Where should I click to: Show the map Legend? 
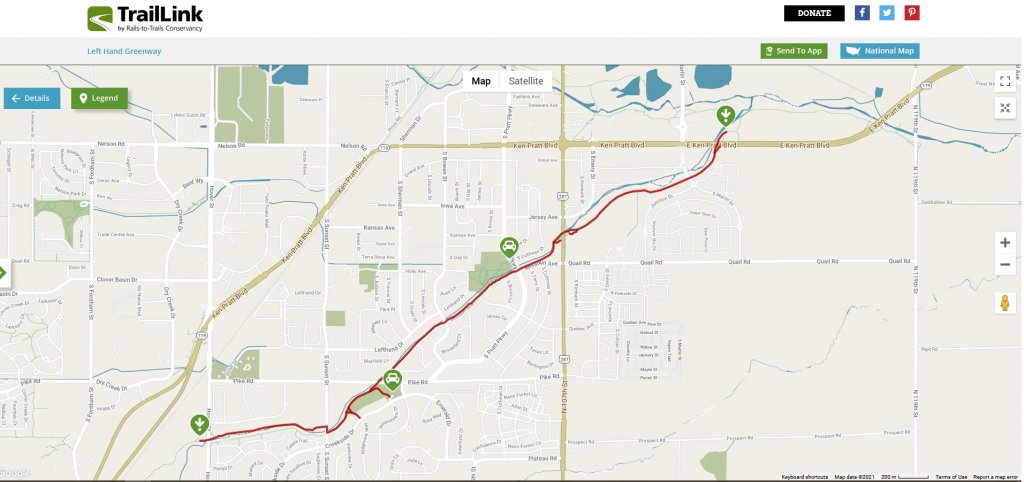tap(99, 98)
